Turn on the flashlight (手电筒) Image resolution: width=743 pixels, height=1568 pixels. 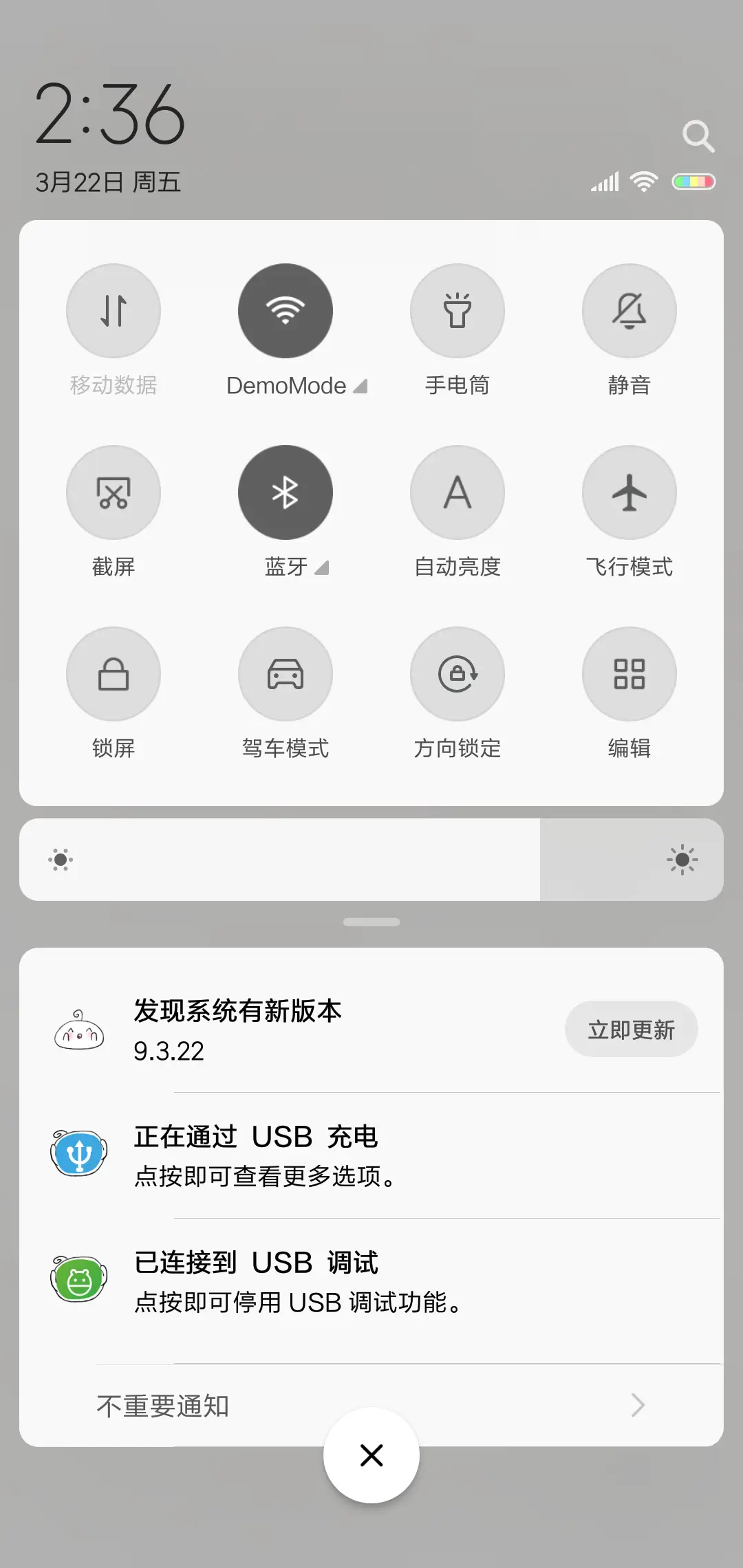tap(457, 311)
